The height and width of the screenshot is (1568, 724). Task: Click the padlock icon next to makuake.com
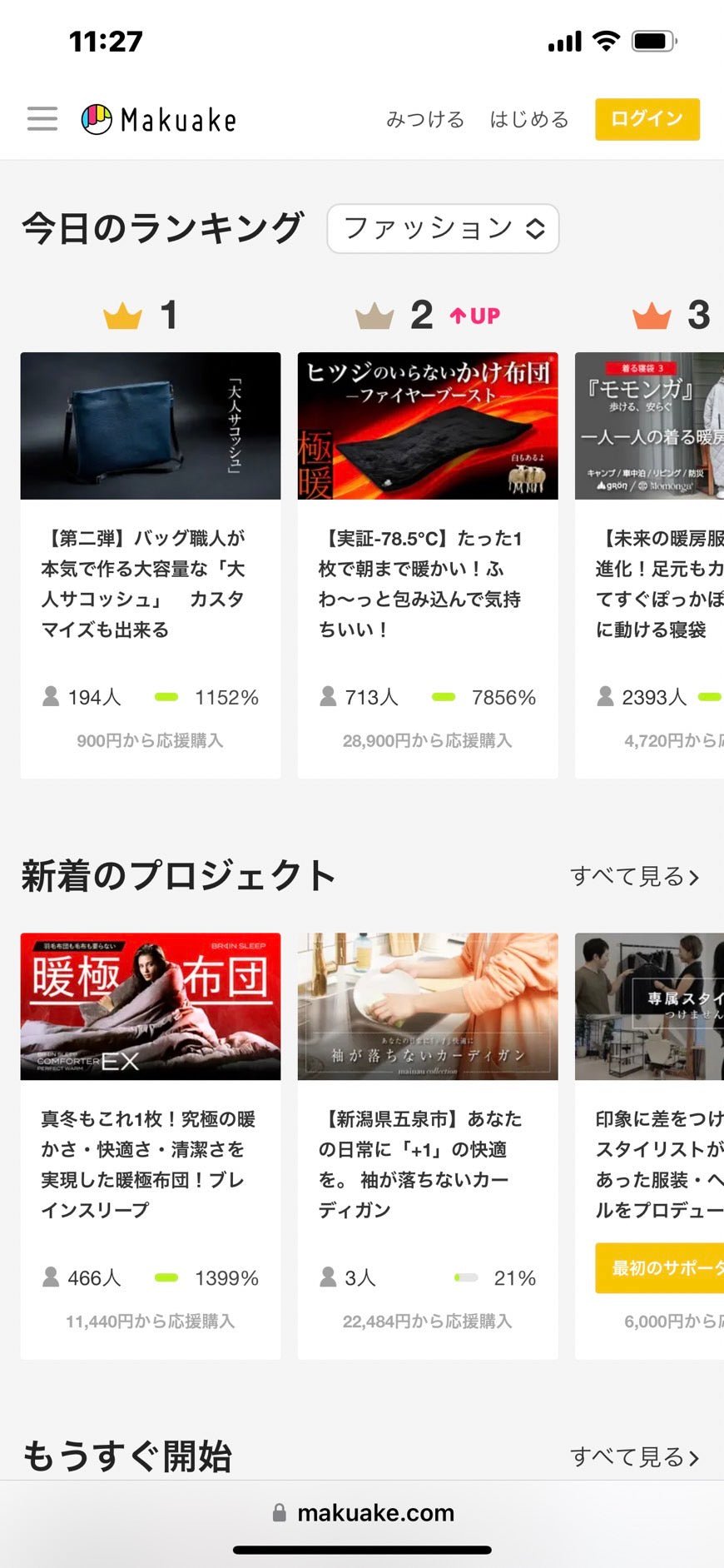[279, 1512]
